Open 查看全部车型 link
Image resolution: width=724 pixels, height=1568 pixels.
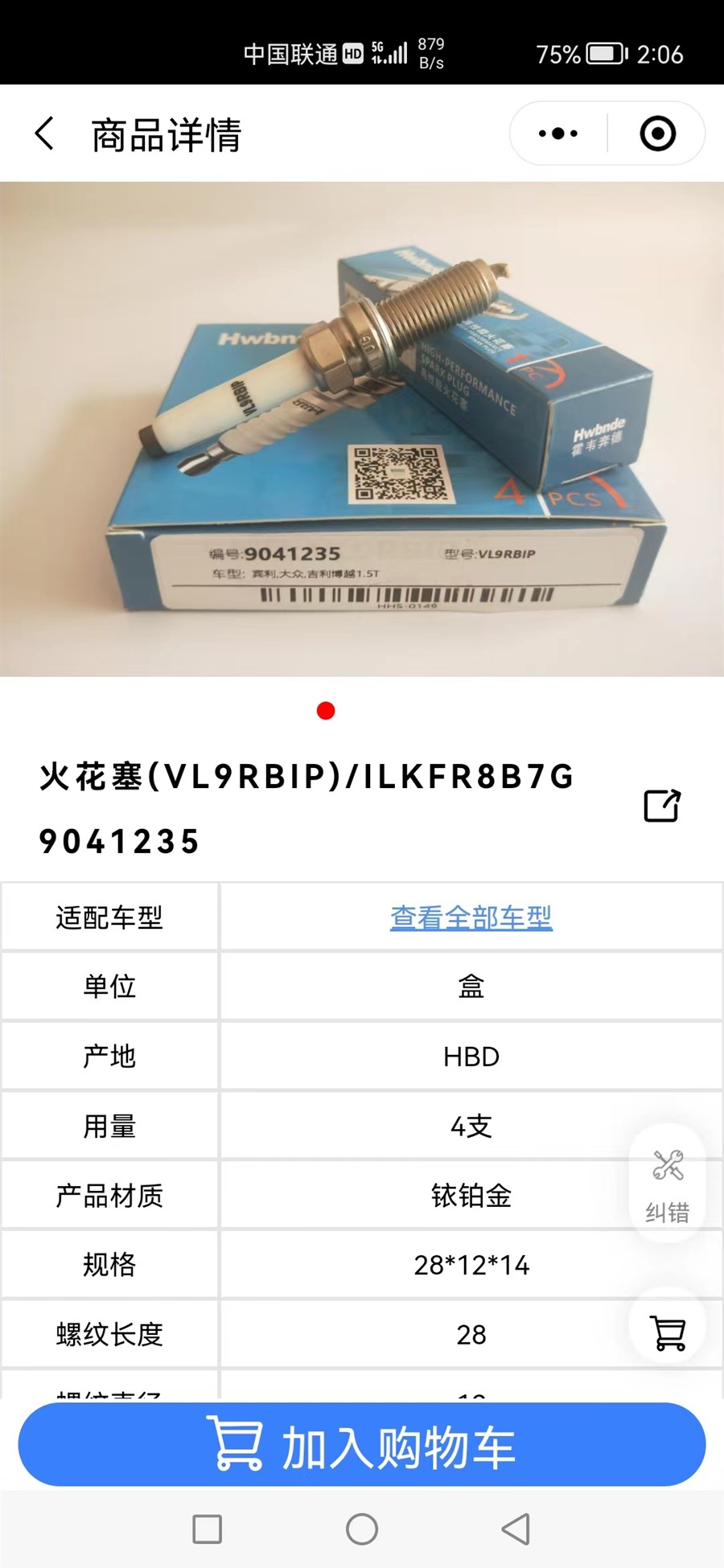click(x=471, y=917)
